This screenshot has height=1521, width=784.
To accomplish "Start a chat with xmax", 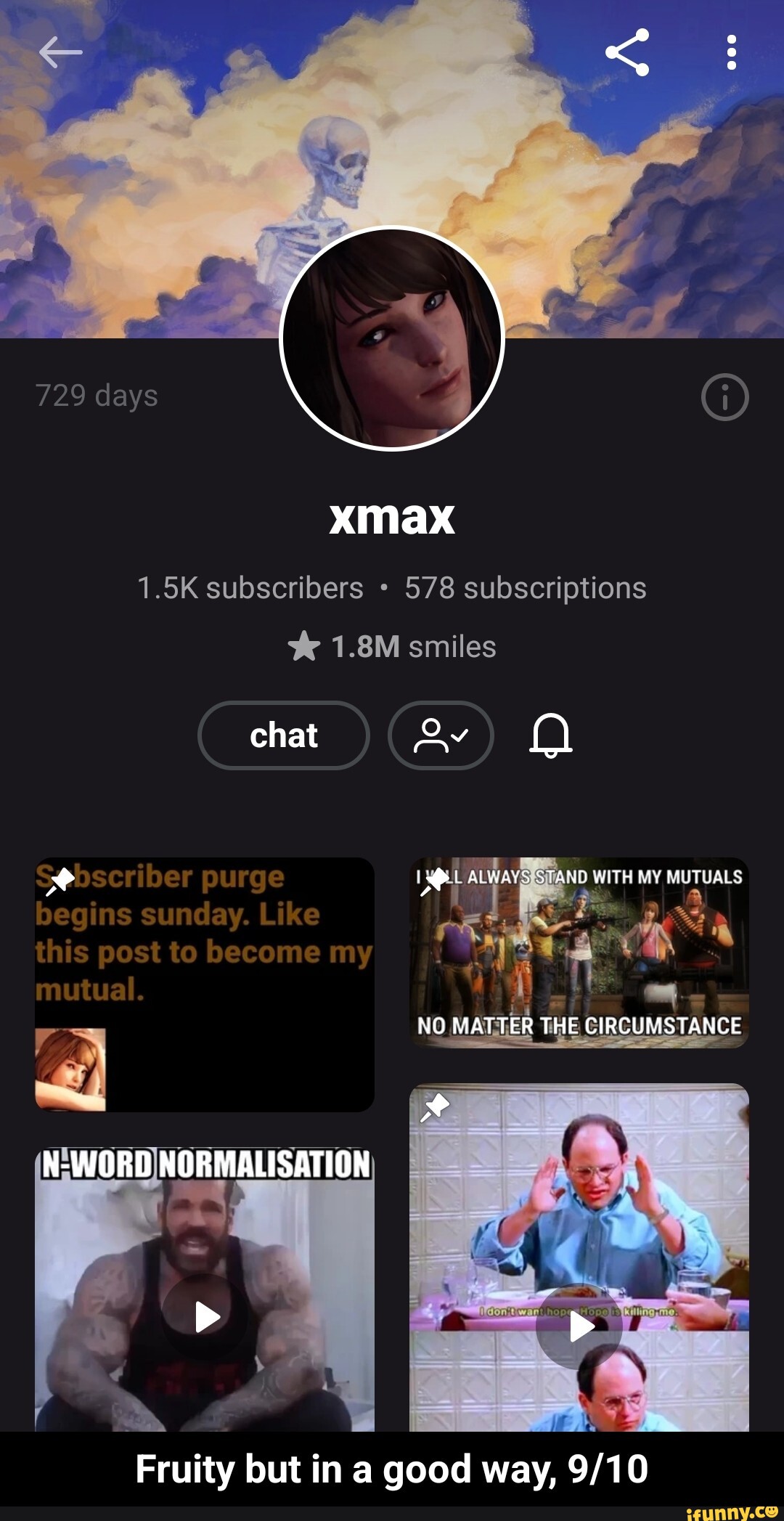I will pos(283,735).
